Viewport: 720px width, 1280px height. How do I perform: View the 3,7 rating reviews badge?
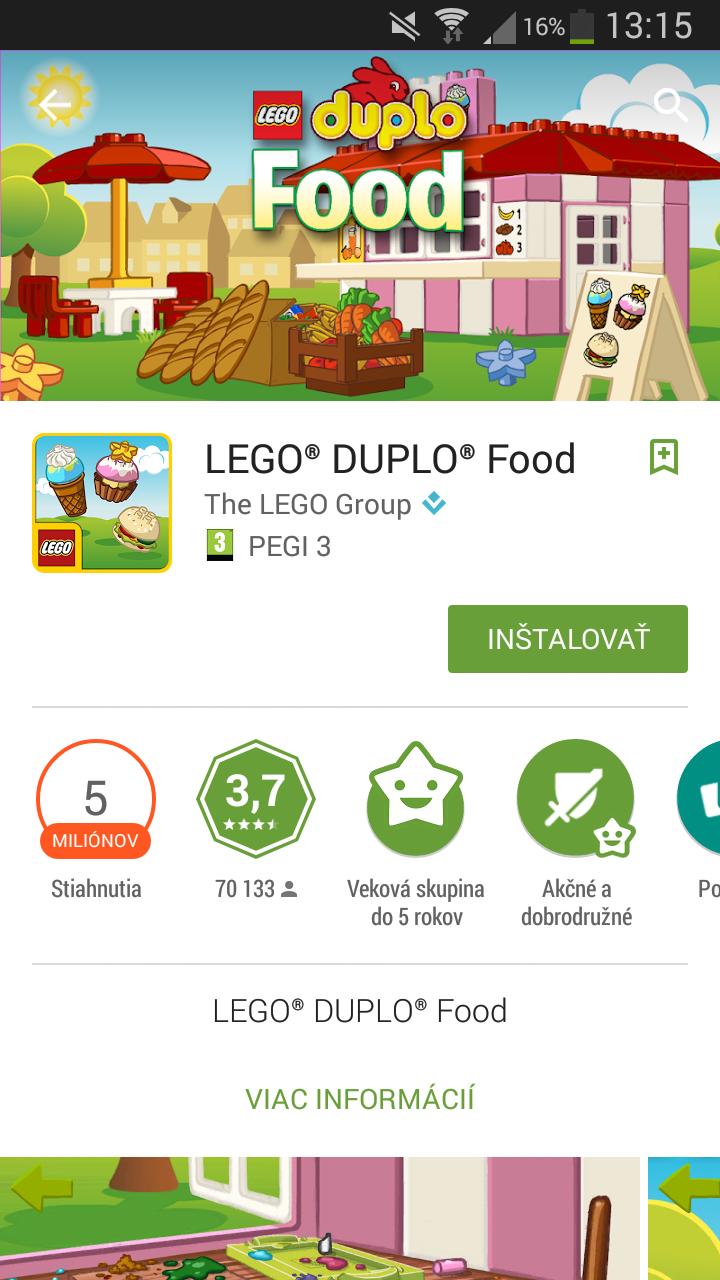pos(256,799)
